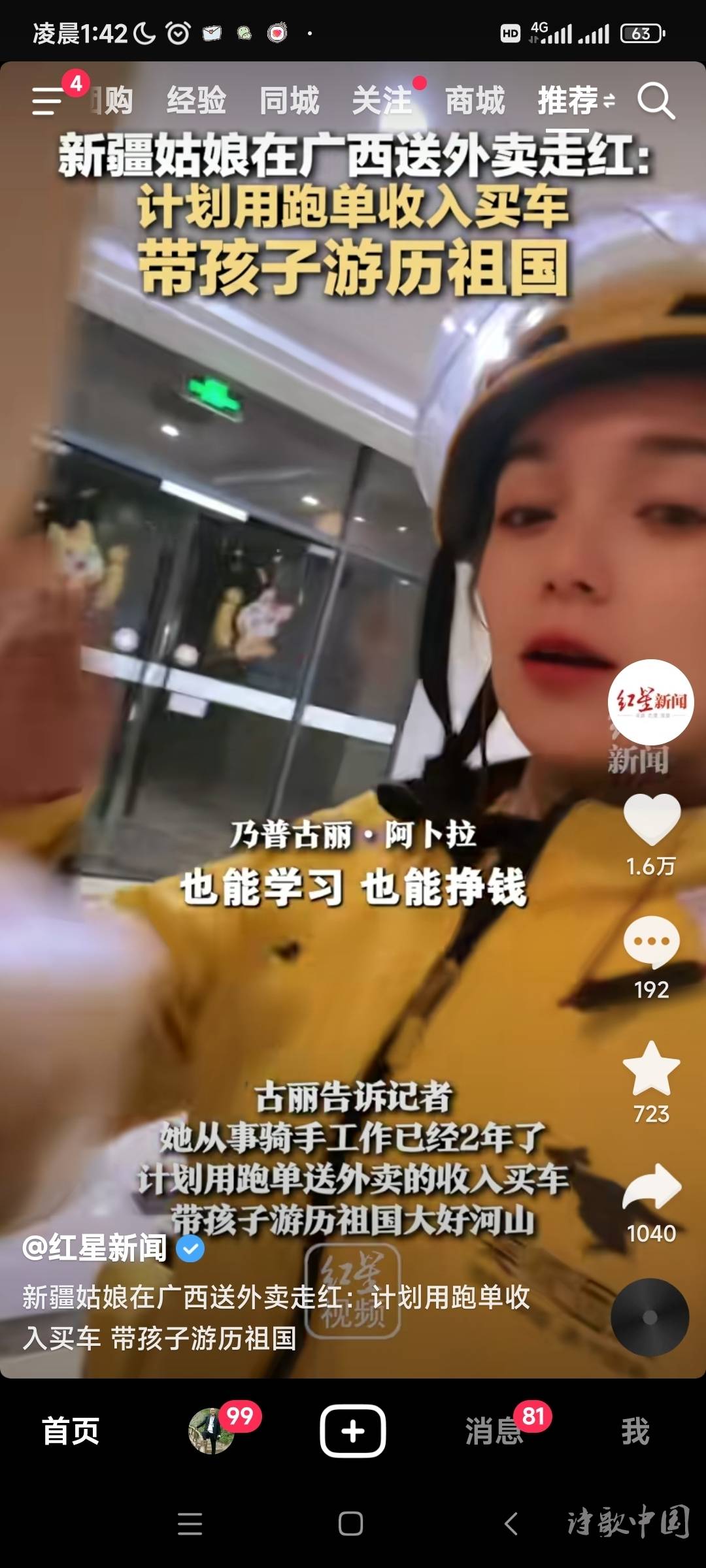The width and height of the screenshot is (706, 1568).
Task: Open the side menu drawer
Action: (47, 101)
